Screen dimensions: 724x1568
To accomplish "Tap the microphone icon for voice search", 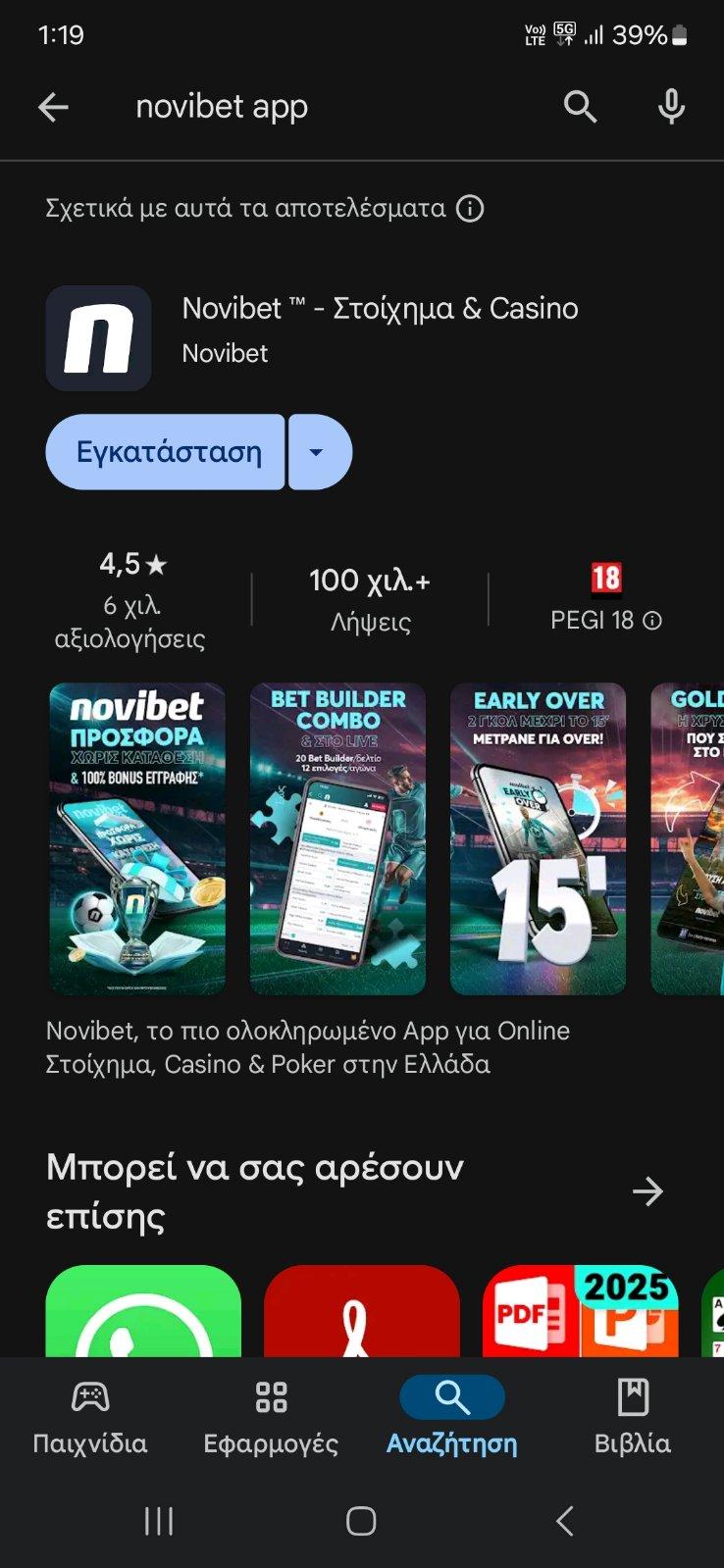I will [x=670, y=107].
